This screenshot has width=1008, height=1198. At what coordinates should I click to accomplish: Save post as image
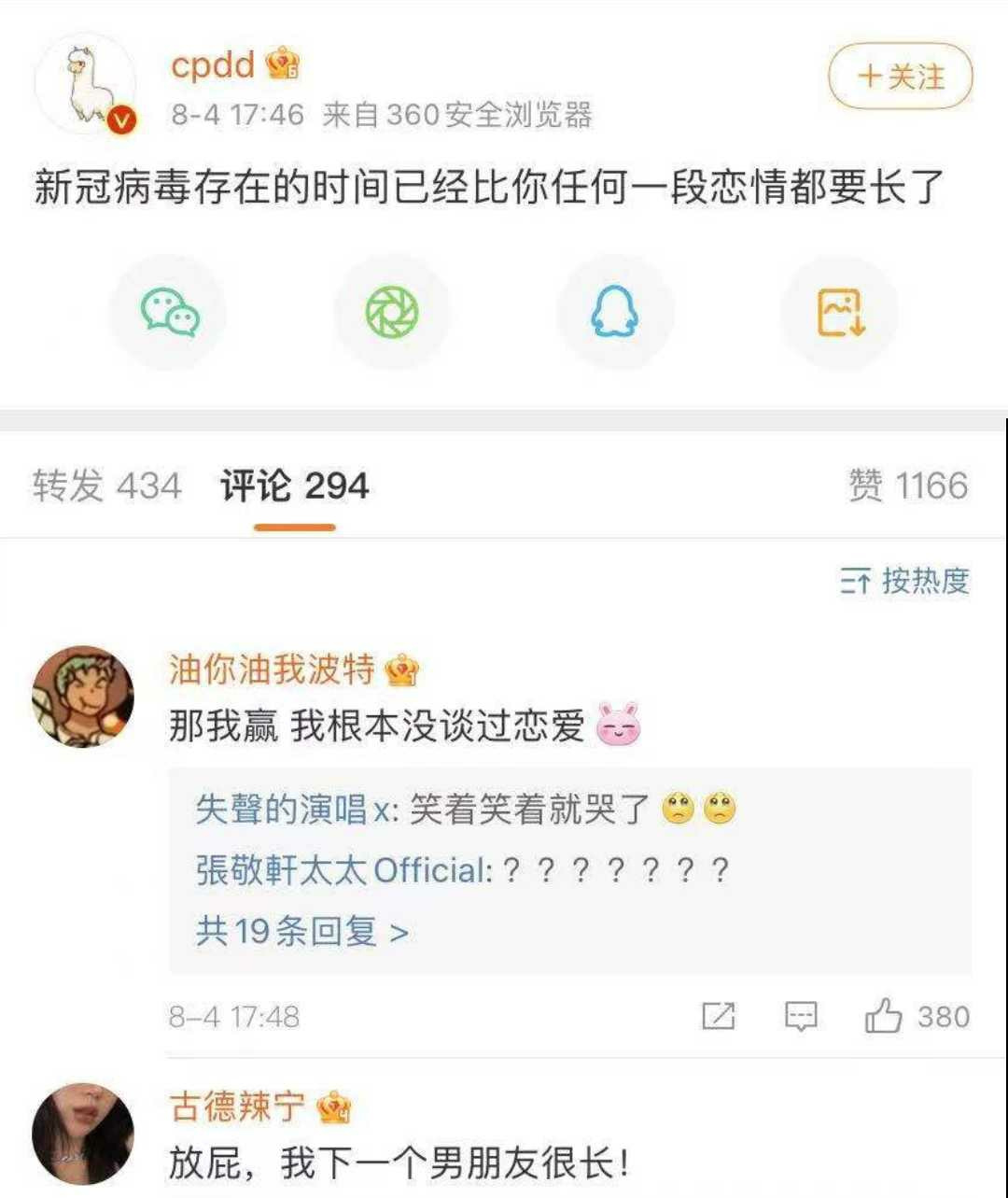[x=840, y=313]
